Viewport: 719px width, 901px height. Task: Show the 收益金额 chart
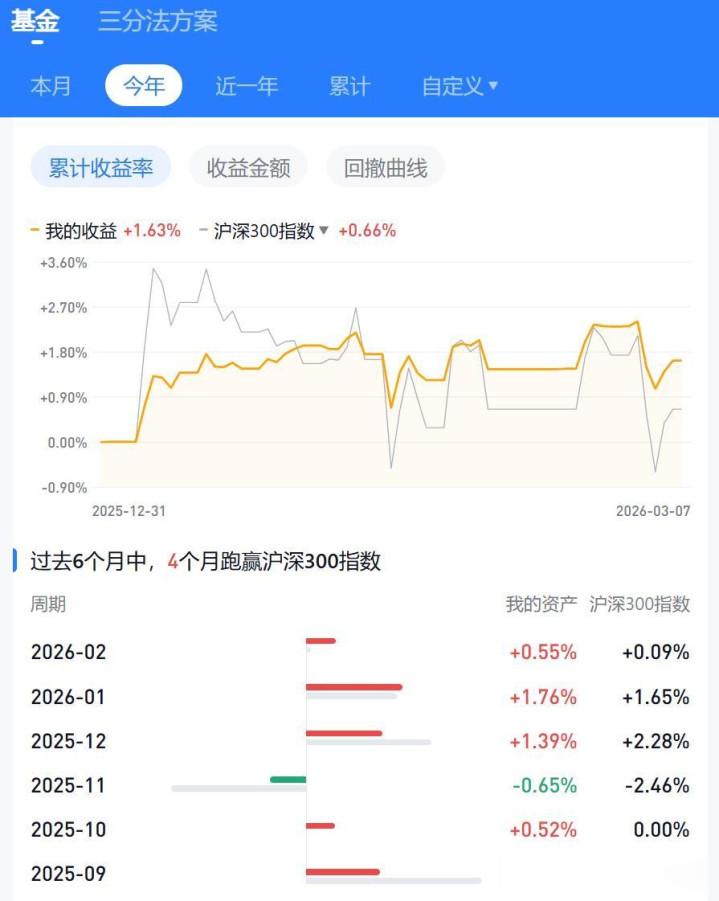click(248, 168)
